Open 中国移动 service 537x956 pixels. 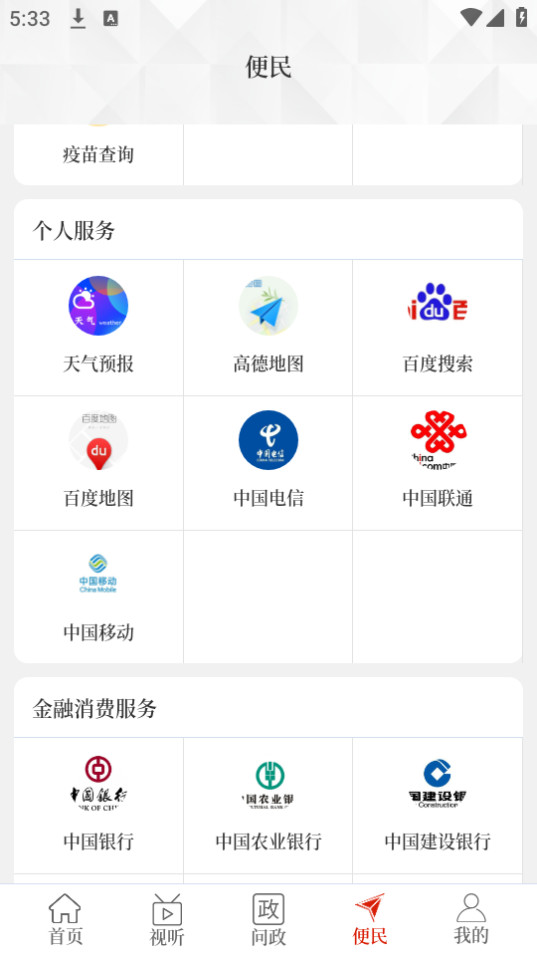tap(98, 597)
